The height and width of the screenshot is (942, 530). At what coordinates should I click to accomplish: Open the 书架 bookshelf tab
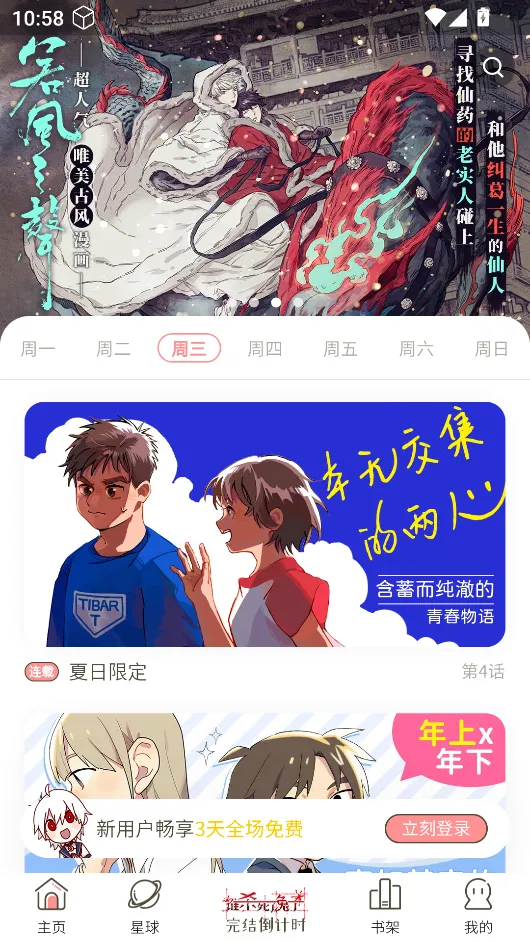(x=385, y=906)
